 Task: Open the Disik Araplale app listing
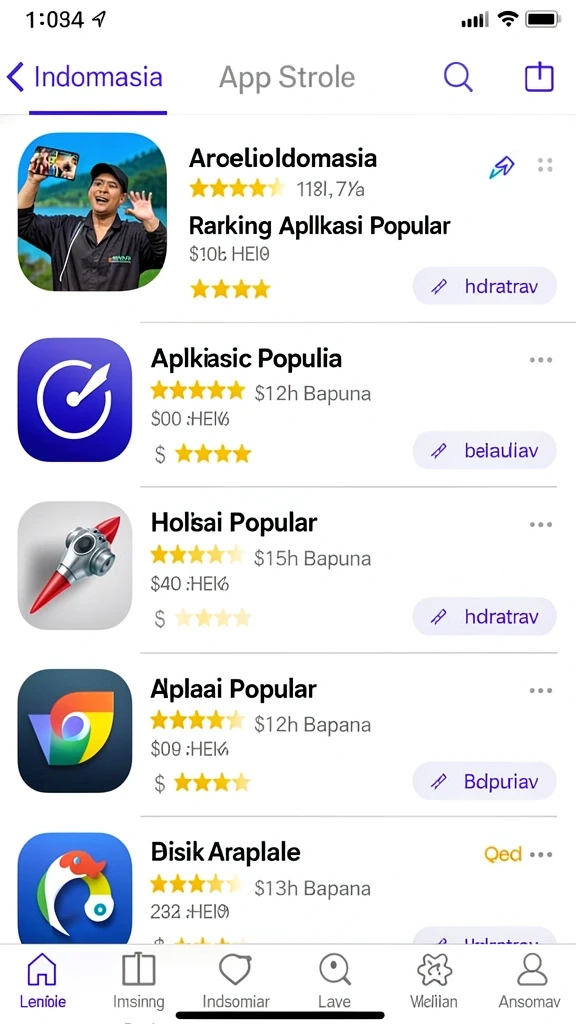[x=225, y=852]
